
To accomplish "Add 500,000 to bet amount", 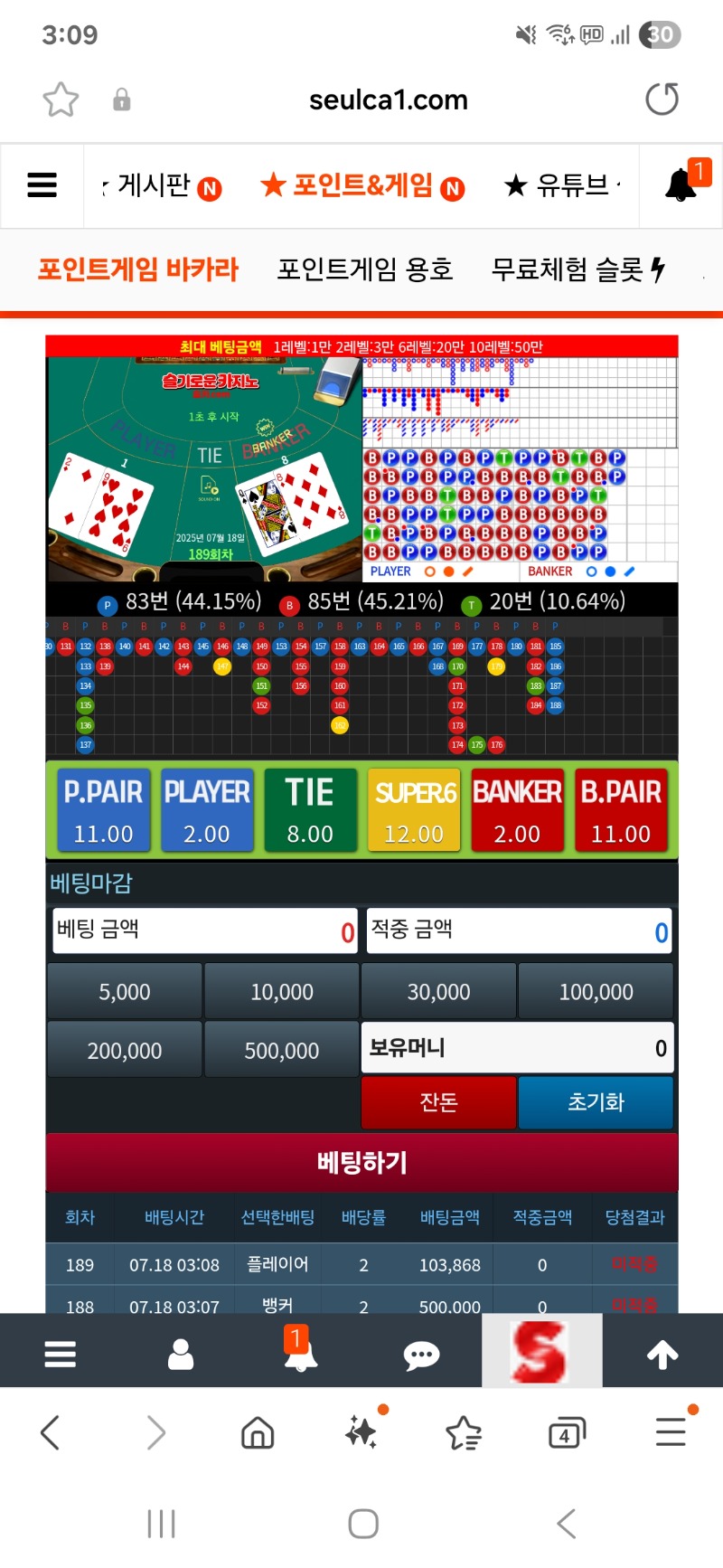I will coord(281,1051).
